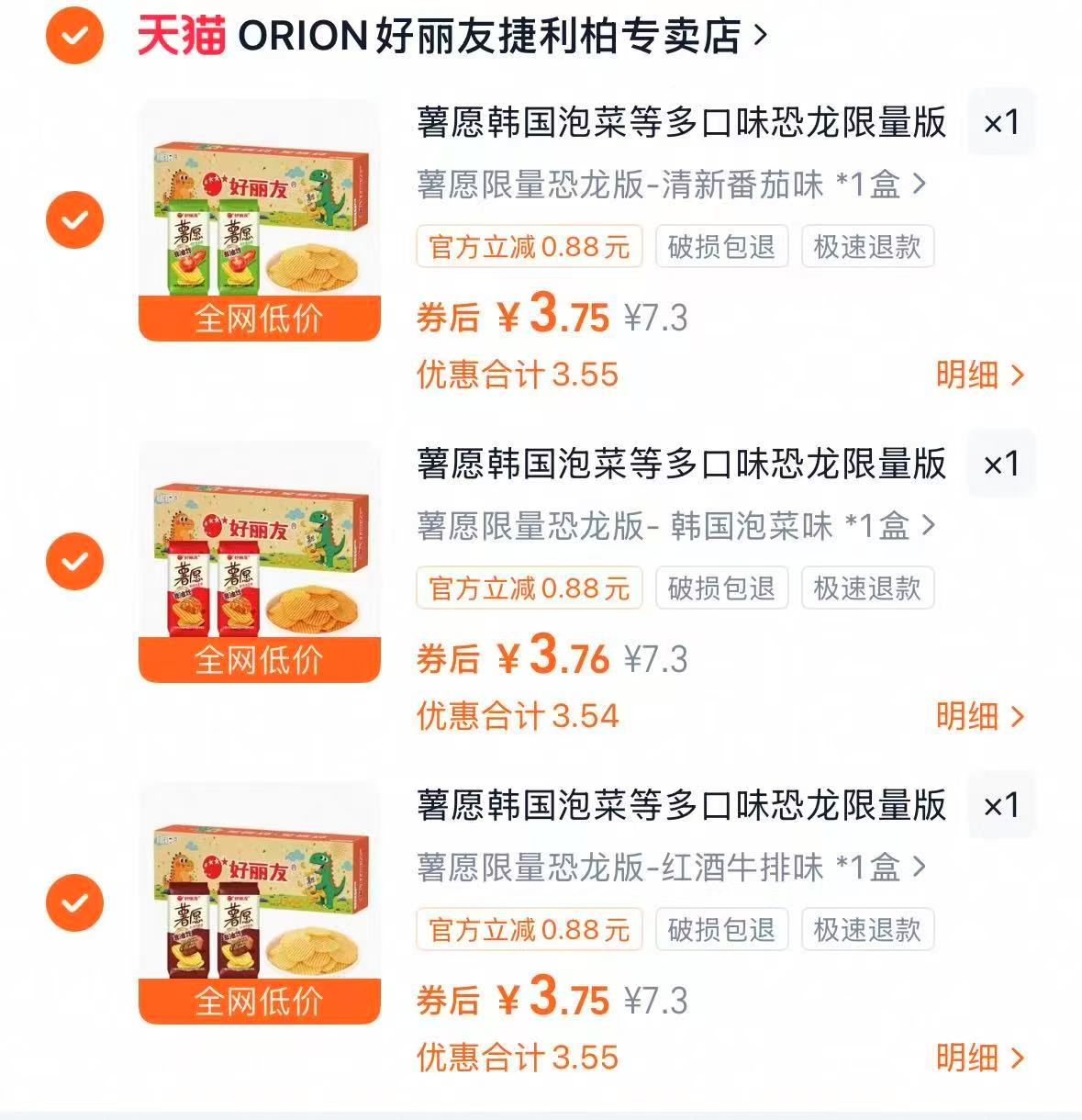This screenshot has height=1120, width=1082.
Task: View 明细 details of first item discount
Action: 978,373
